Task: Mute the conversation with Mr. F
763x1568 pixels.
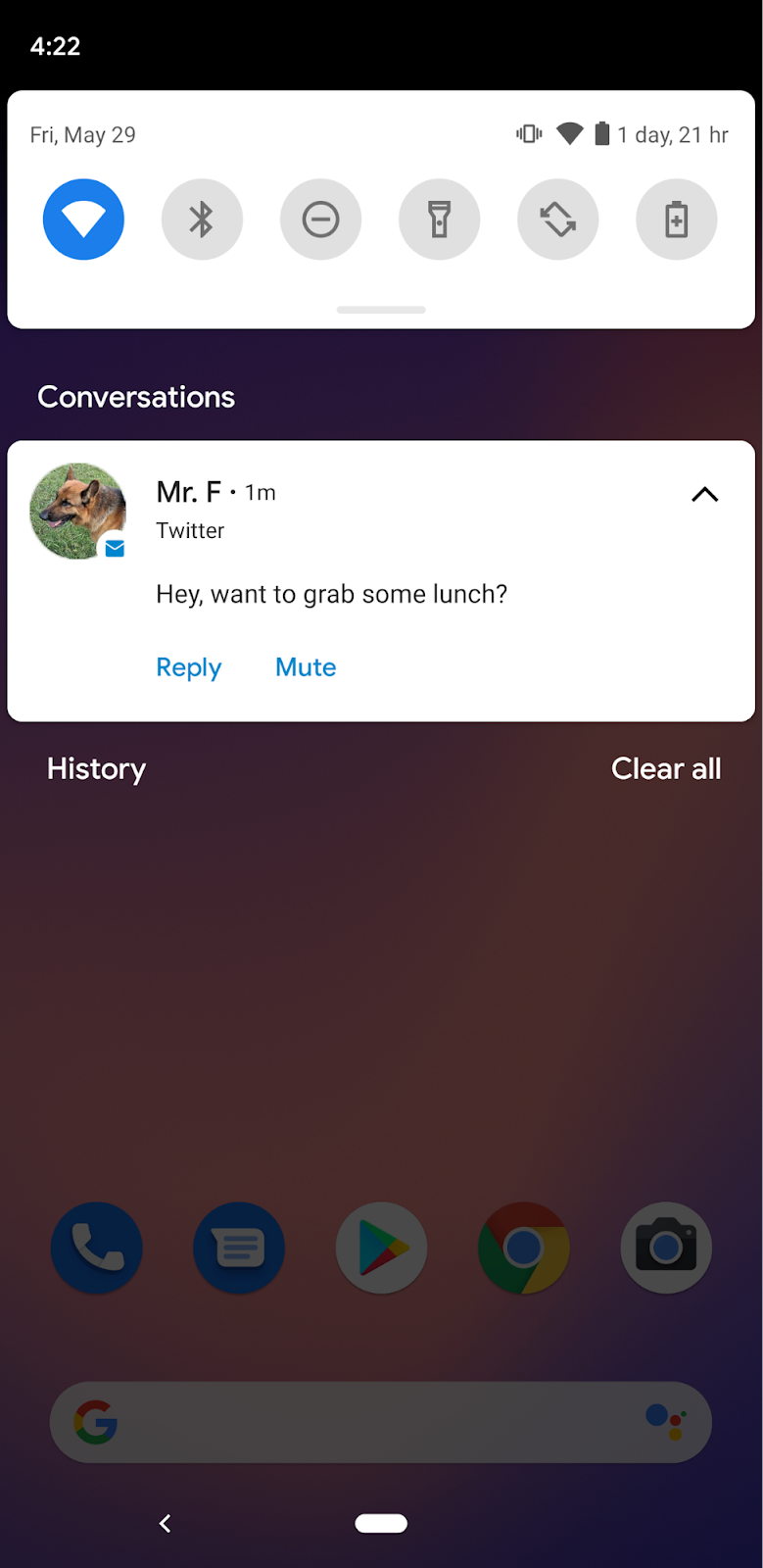Action: pos(306,667)
